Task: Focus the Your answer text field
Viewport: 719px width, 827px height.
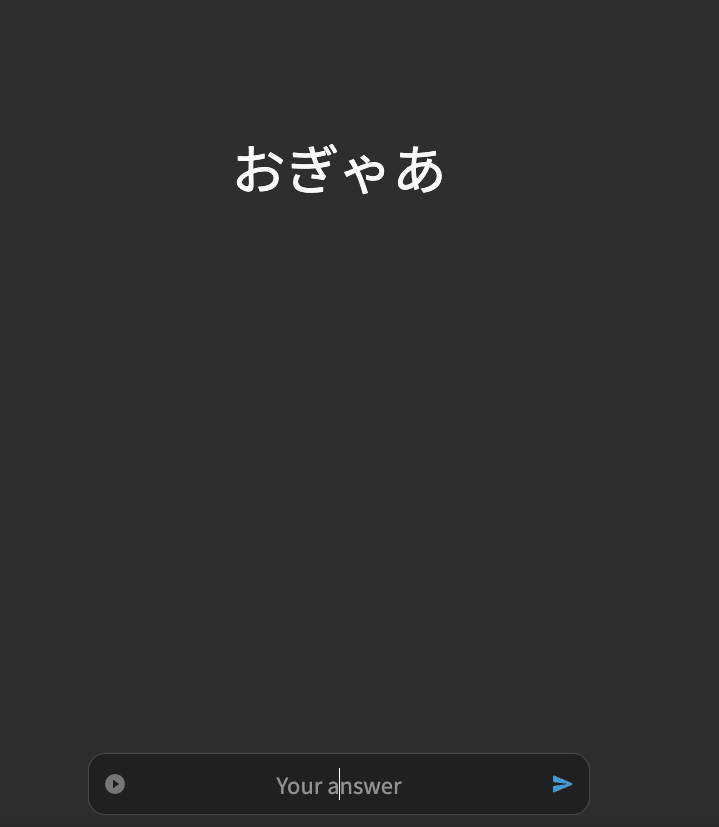Action: coord(338,785)
